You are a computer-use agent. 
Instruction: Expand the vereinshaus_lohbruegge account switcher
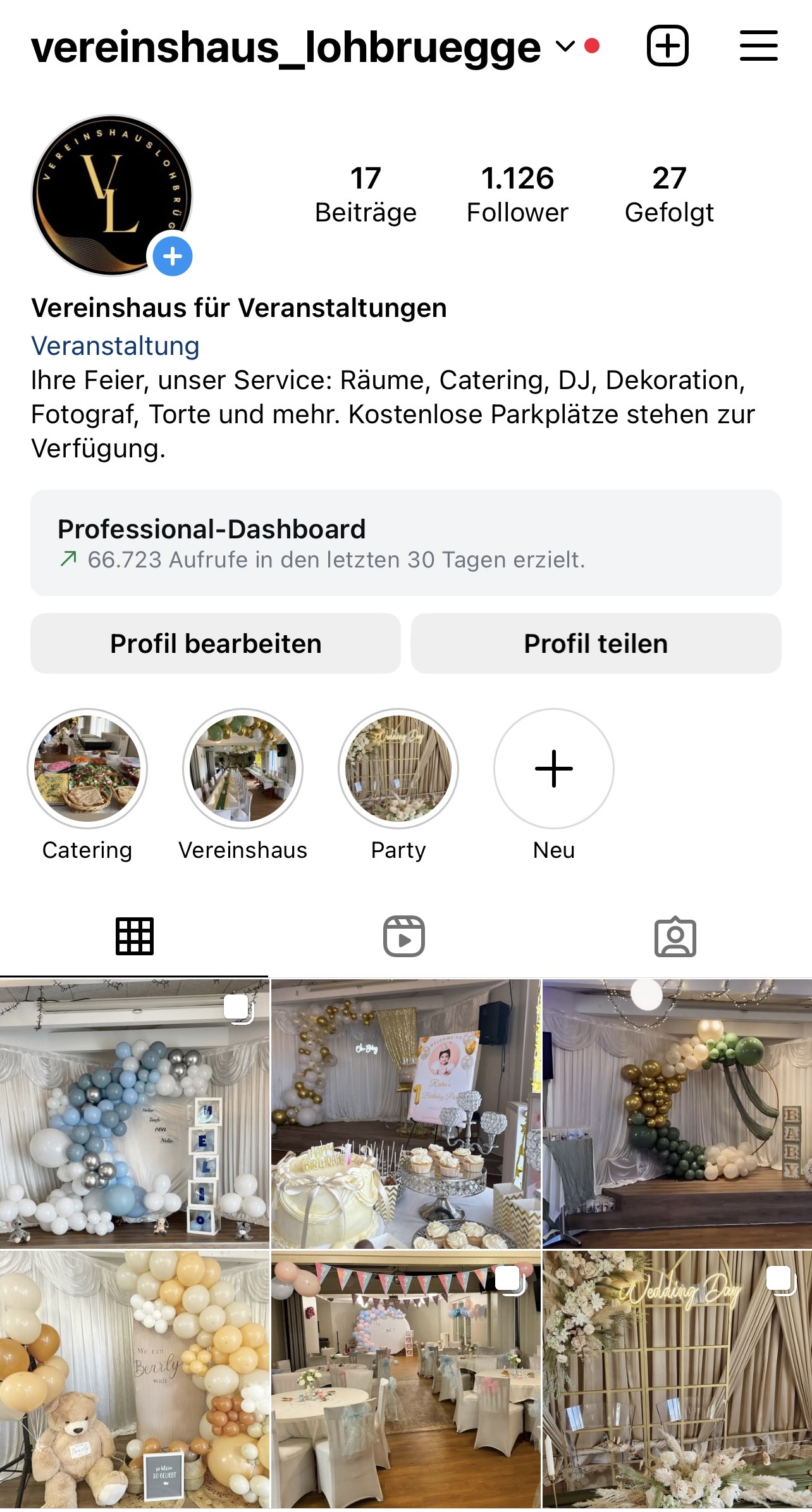tap(564, 46)
